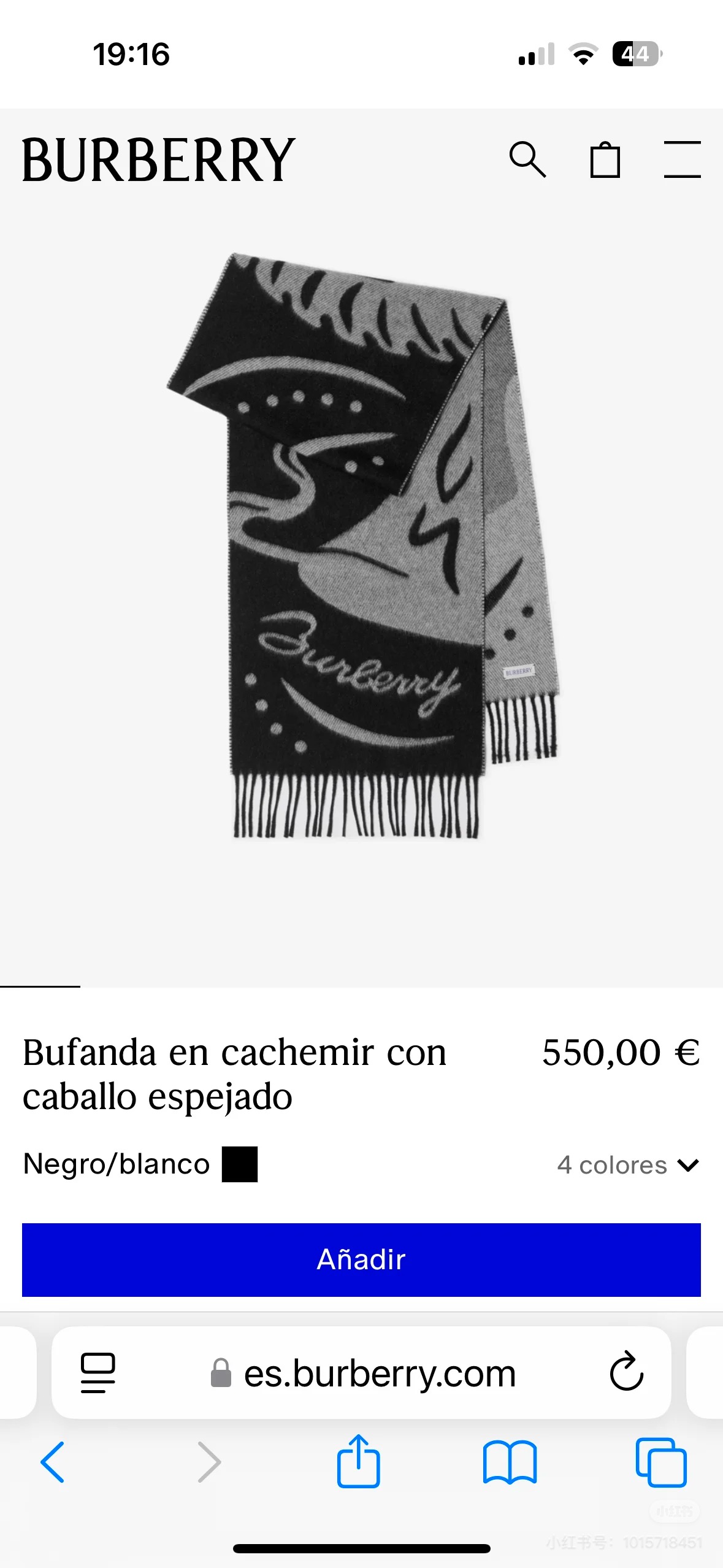
Task: Reload the page
Action: (626, 1372)
